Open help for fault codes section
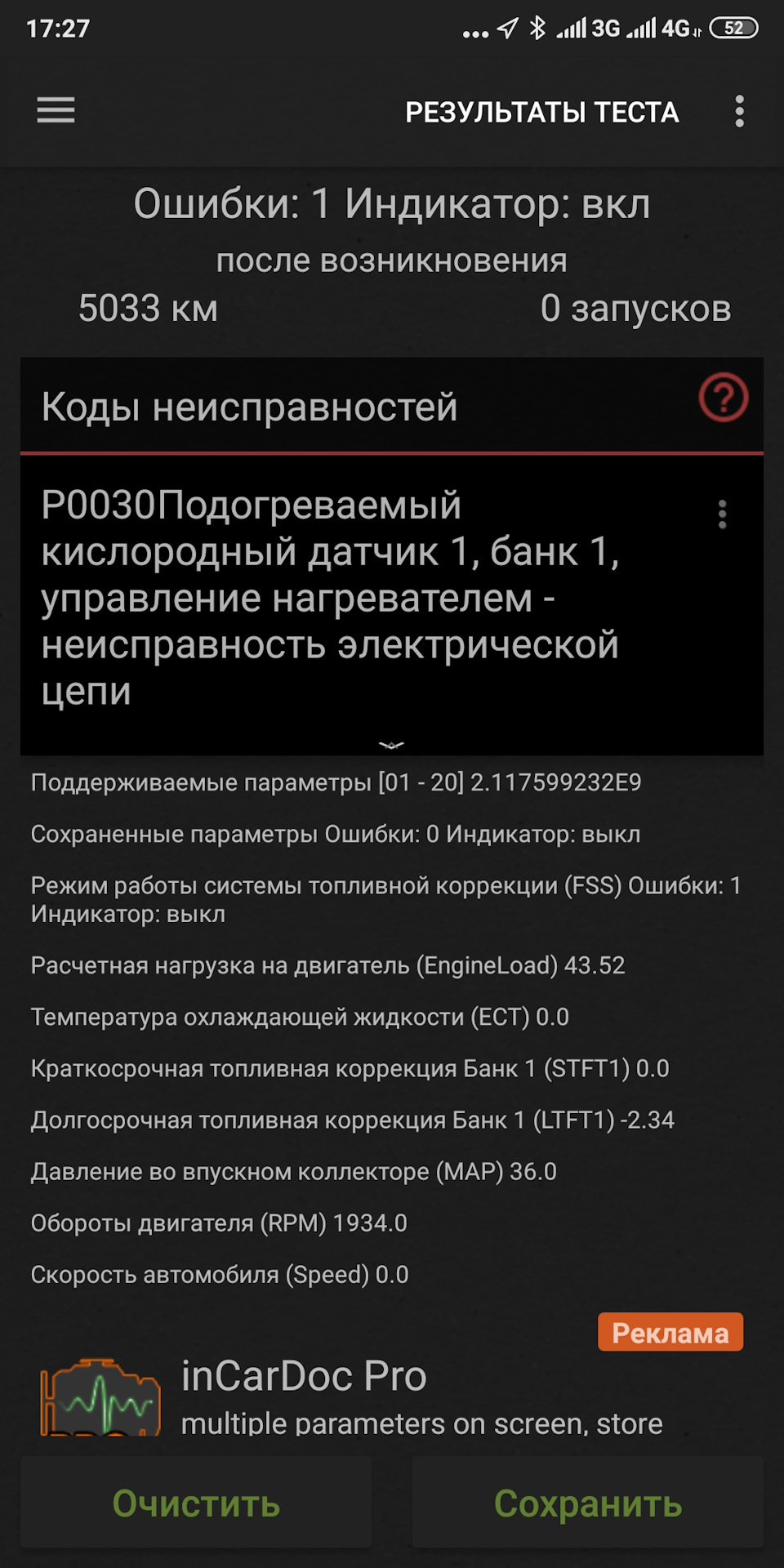The width and height of the screenshot is (784, 1568). (x=723, y=398)
